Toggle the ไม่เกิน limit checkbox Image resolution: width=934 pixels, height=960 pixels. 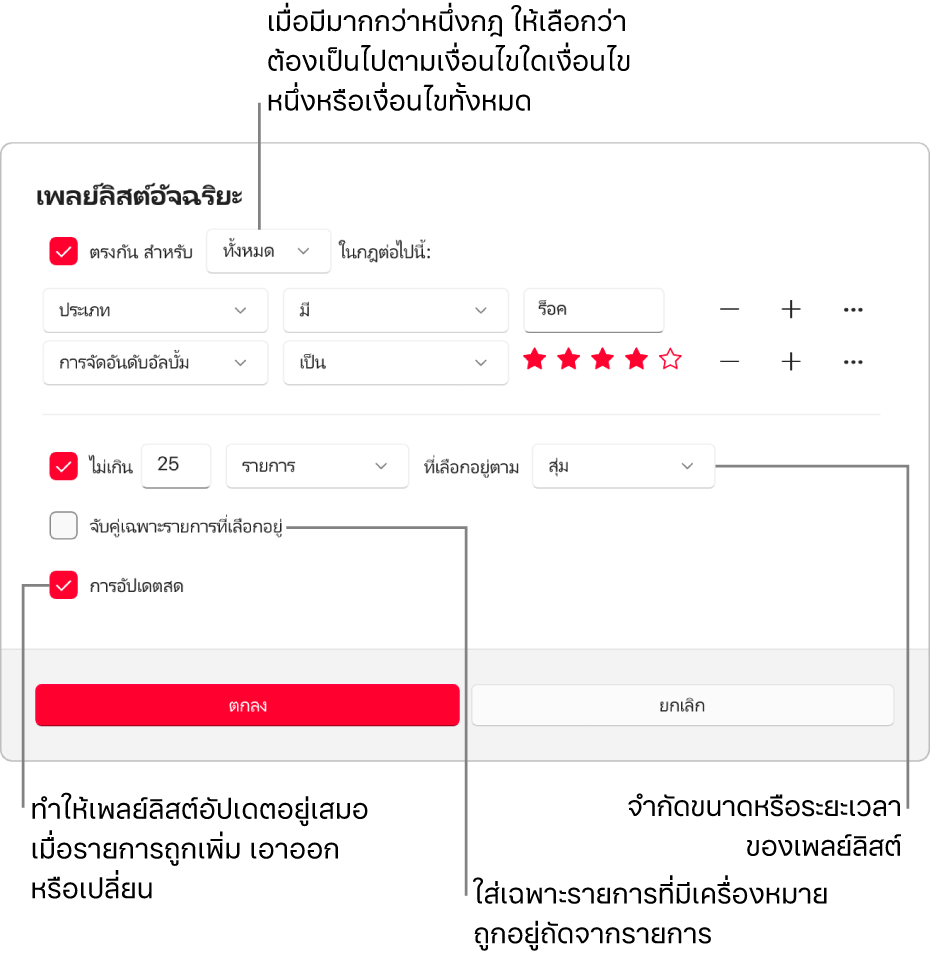64,466
